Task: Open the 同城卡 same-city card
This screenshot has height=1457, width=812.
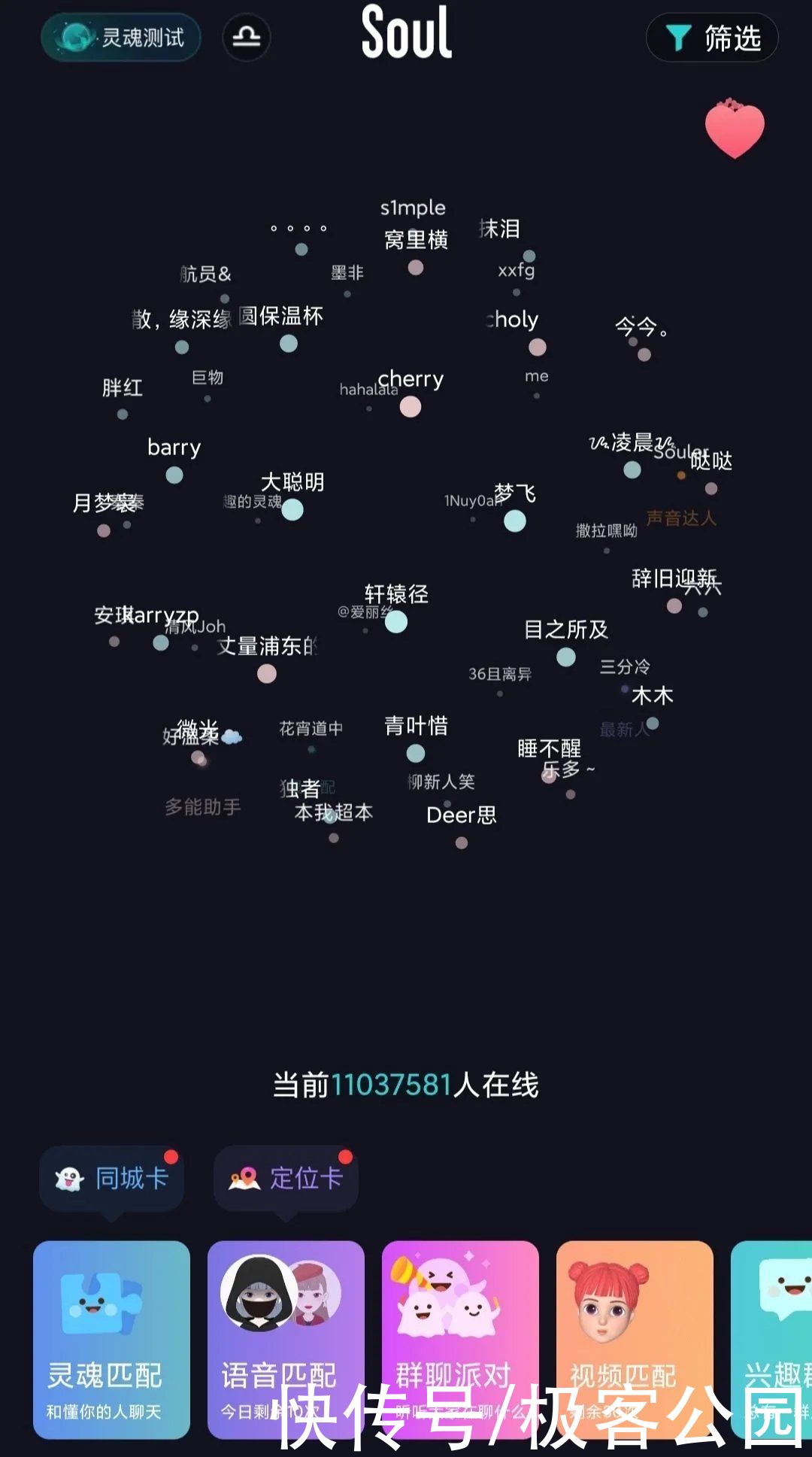Action: (x=112, y=1178)
